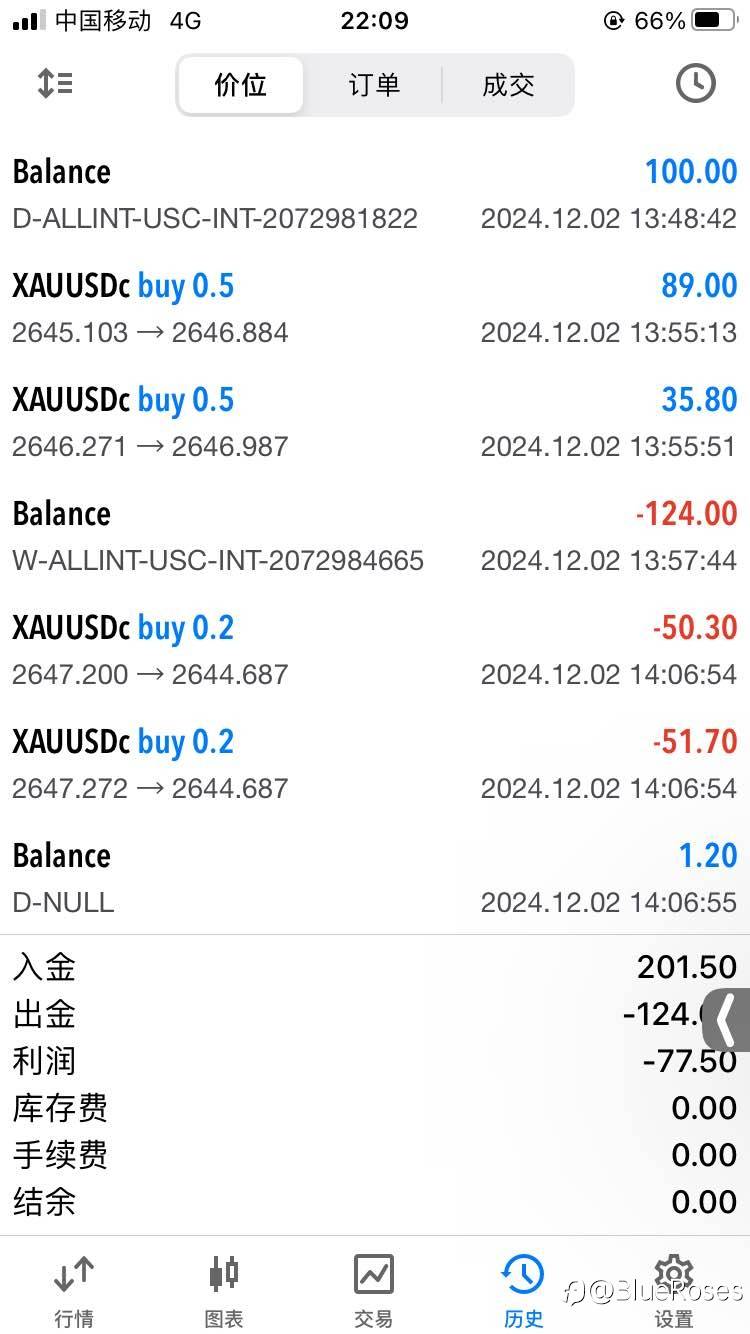Image resolution: width=750 pixels, height=1334 pixels.
Task: Switch to the 订单 segment
Action: coord(374,85)
